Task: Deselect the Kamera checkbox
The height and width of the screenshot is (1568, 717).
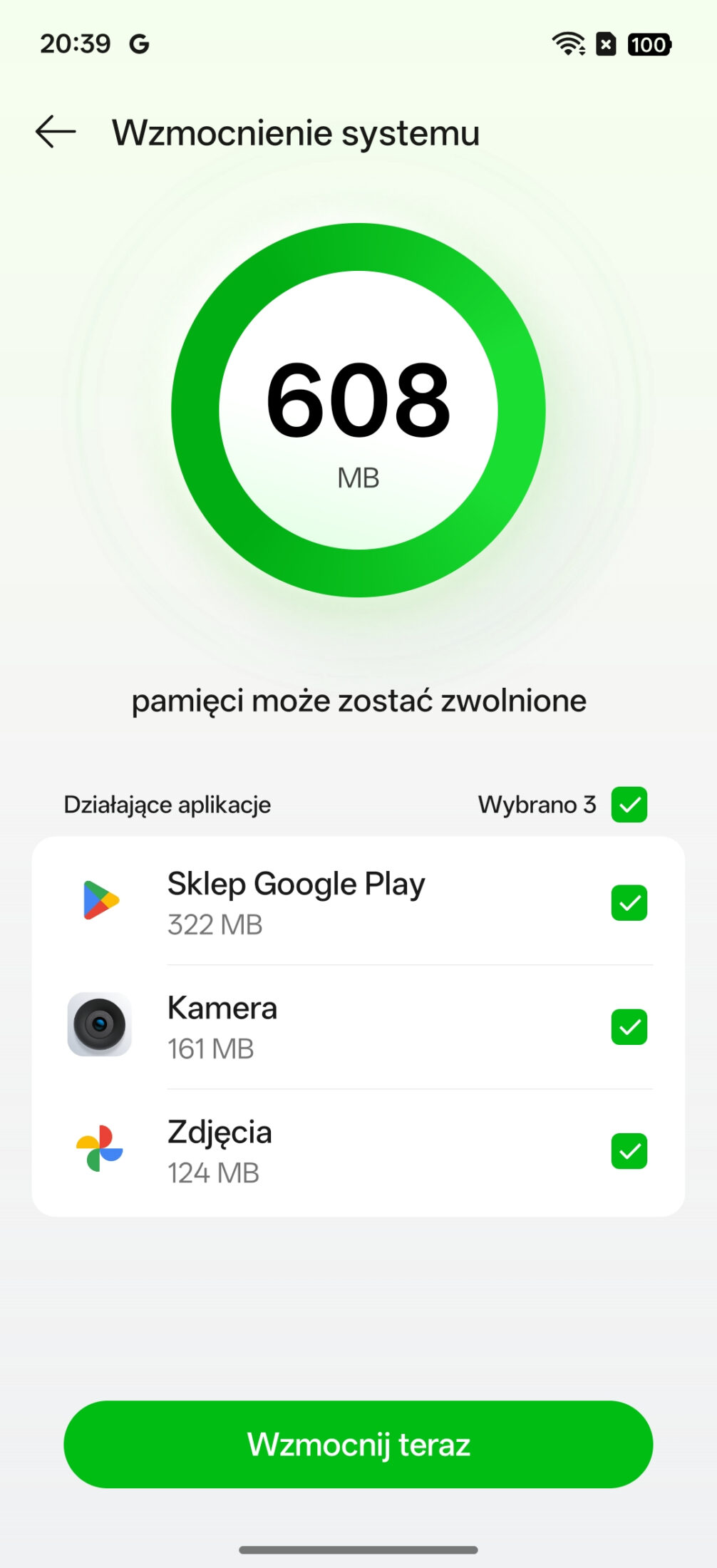Action: (629, 1027)
